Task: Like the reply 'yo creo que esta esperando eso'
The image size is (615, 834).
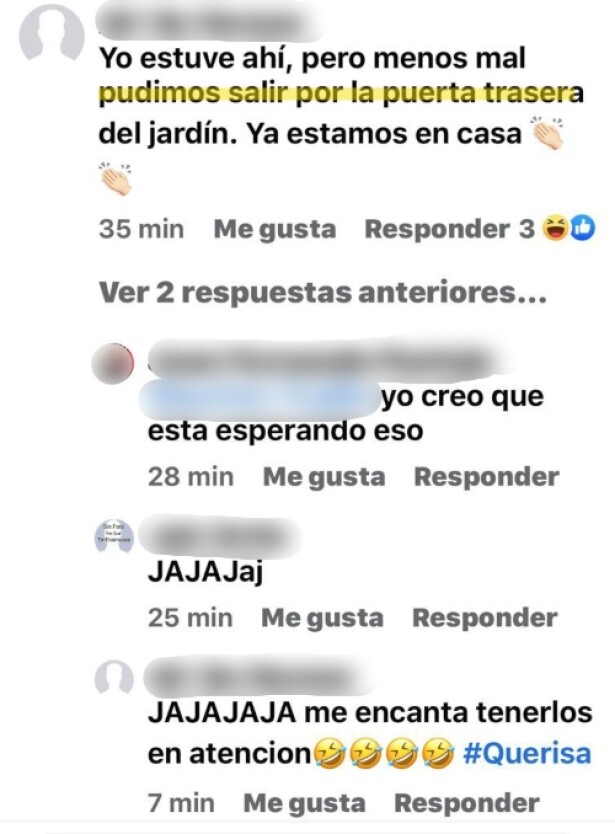Action: click(323, 477)
